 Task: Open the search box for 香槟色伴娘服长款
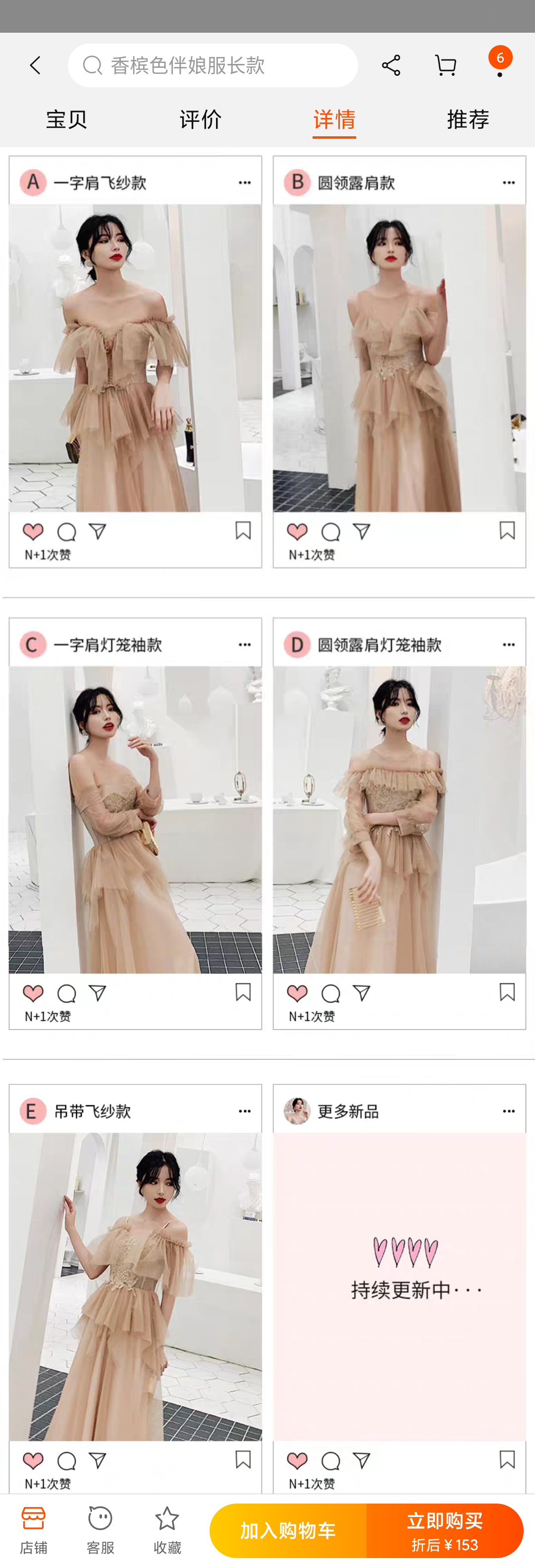click(213, 65)
